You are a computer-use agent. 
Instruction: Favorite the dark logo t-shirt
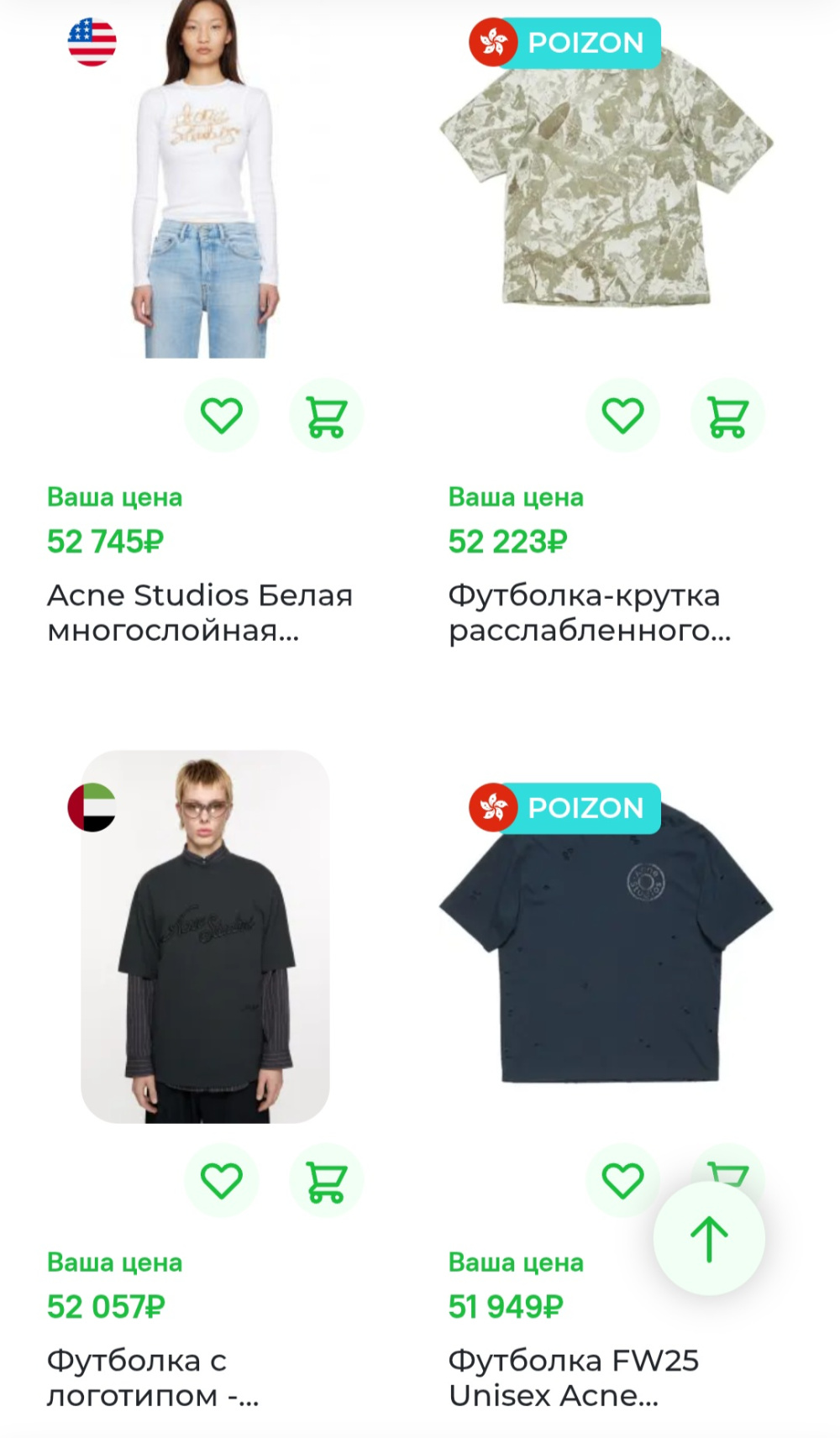click(222, 1180)
